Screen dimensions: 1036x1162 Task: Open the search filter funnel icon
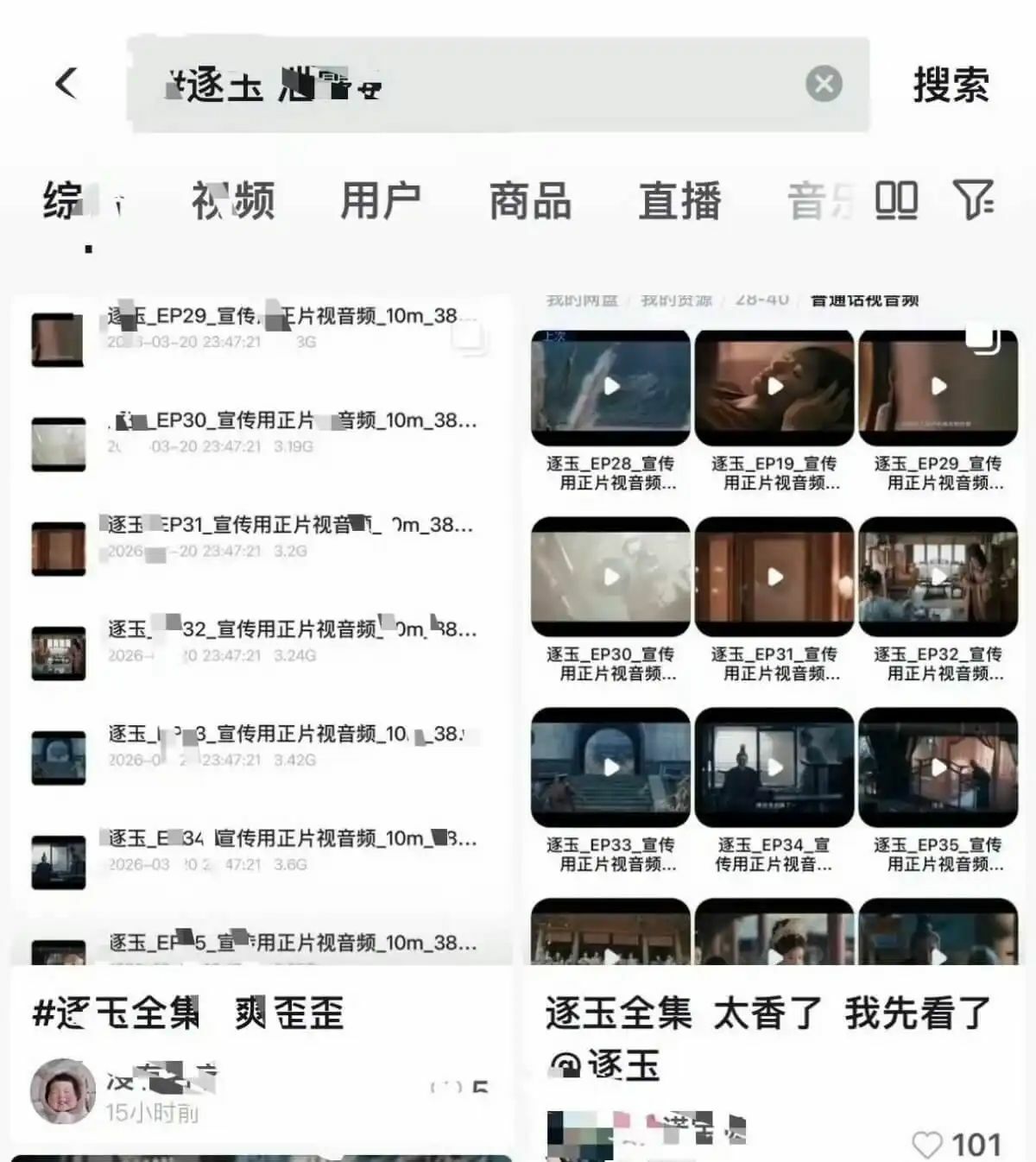973,200
